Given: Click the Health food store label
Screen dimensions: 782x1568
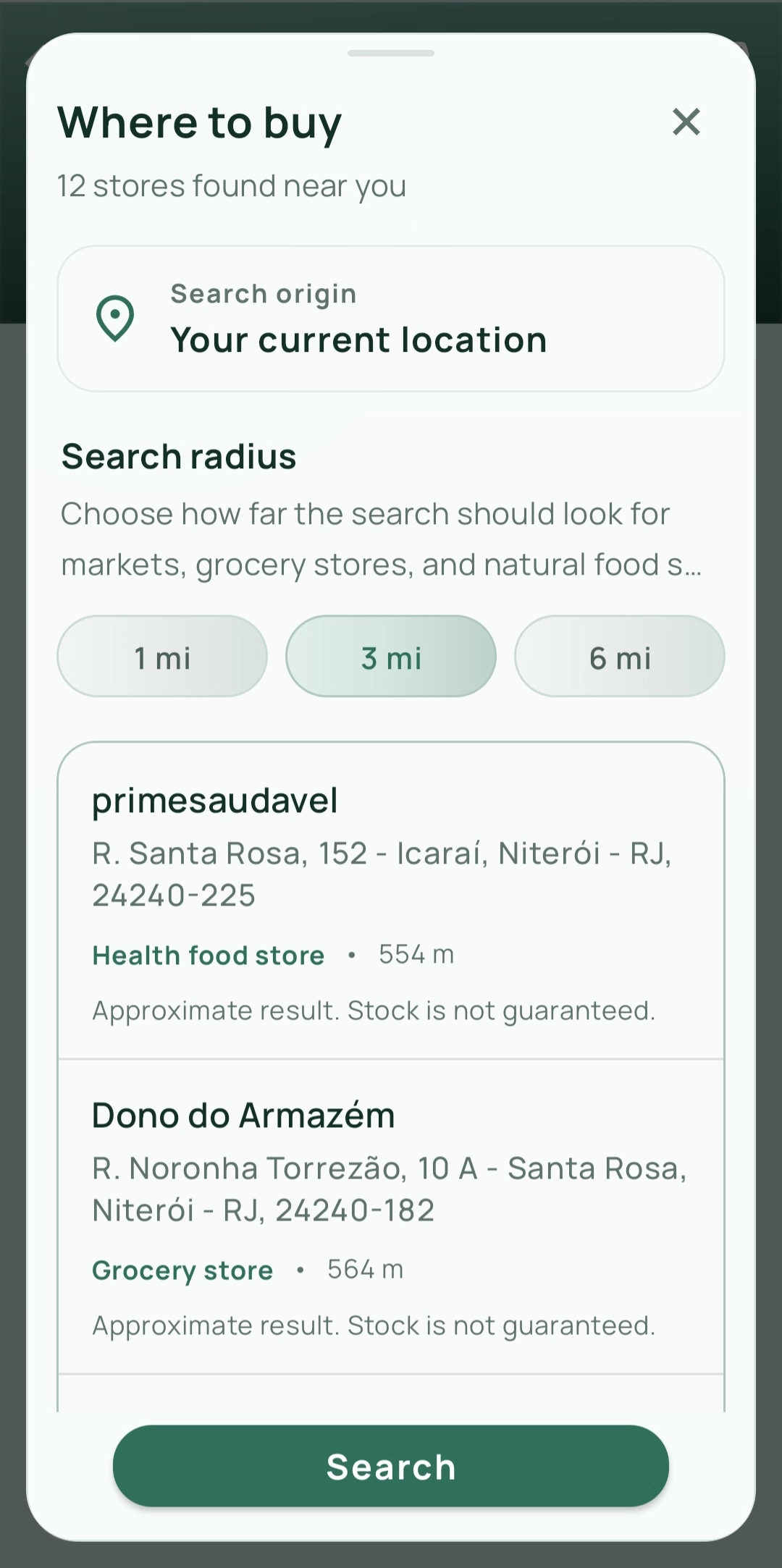Looking at the screenshot, I should pos(207,955).
